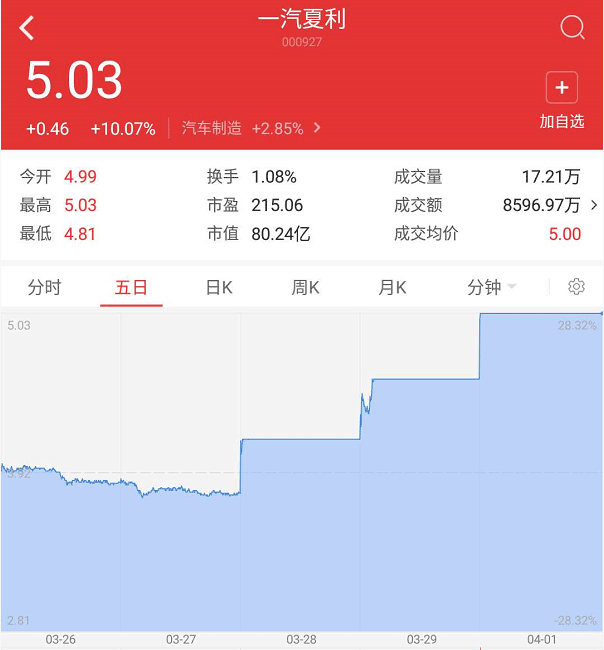
Task: Switch to the 日K chart tab
Action: [x=219, y=288]
